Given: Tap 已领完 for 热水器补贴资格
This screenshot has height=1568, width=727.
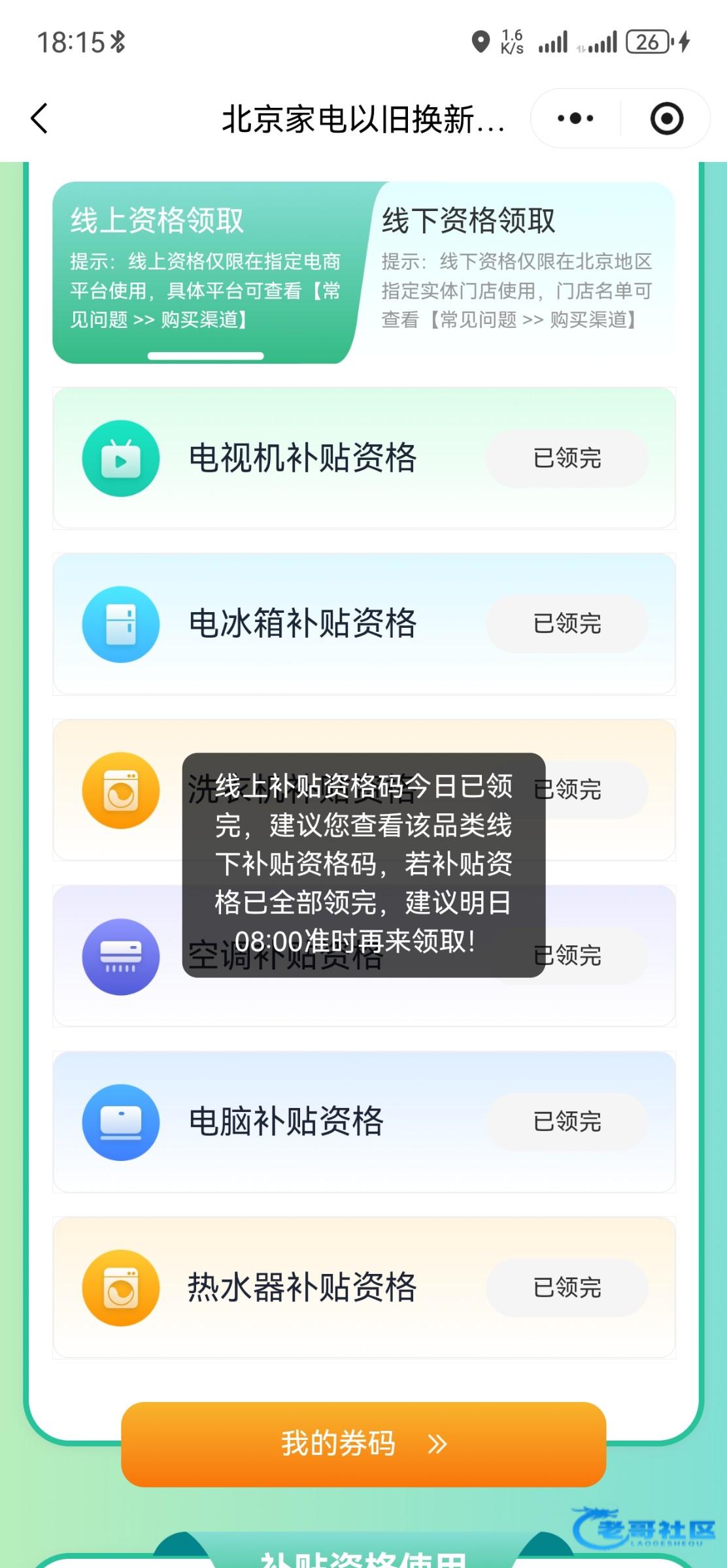Looking at the screenshot, I should point(567,1288).
